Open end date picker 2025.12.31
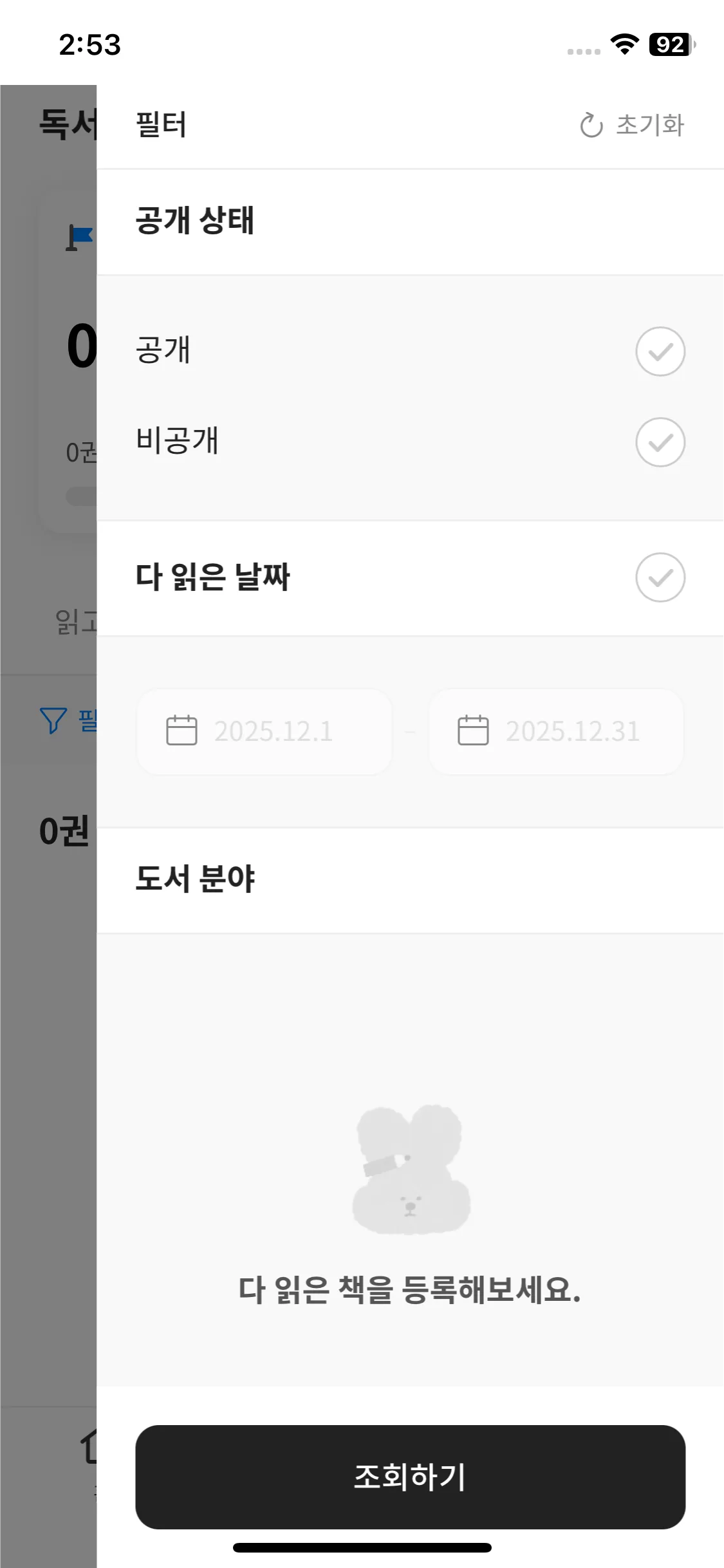The height and width of the screenshot is (1568, 724). coord(555,731)
